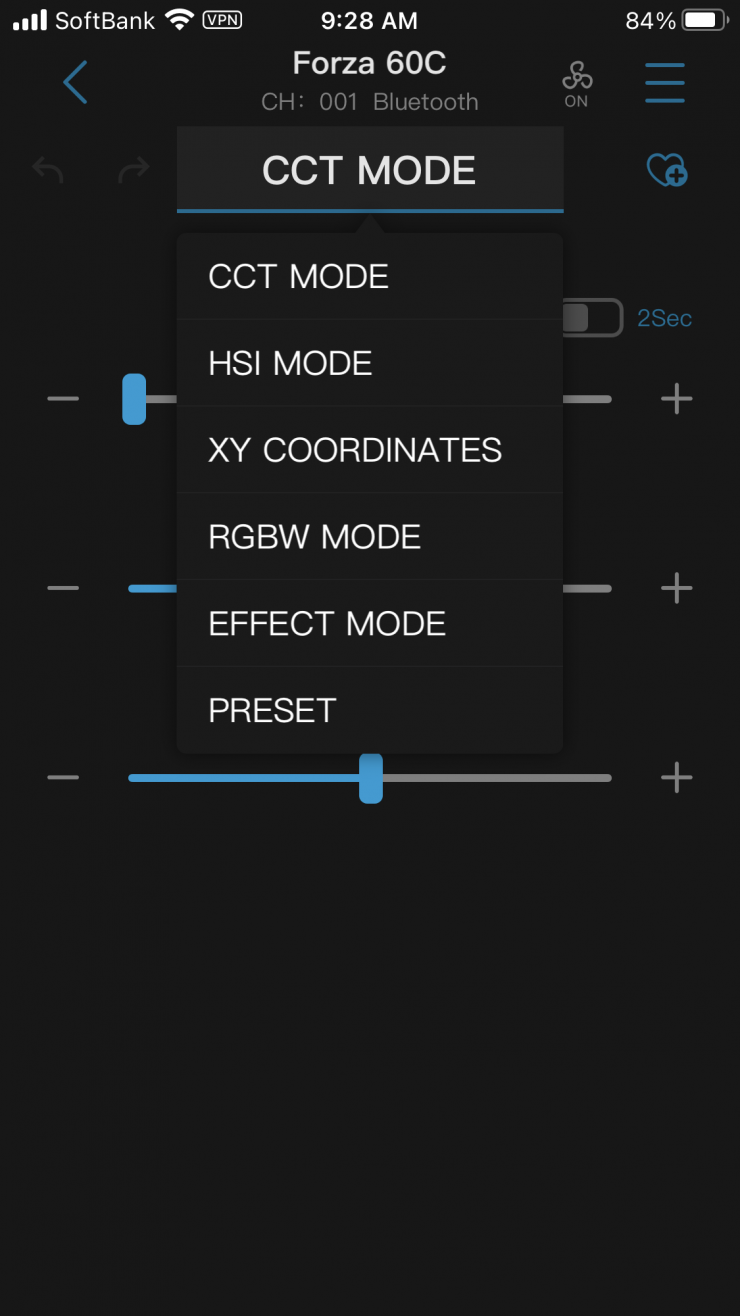This screenshot has width=740, height=1316.
Task: Collapse the CCT MODE dropdown header
Action: click(x=370, y=170)
